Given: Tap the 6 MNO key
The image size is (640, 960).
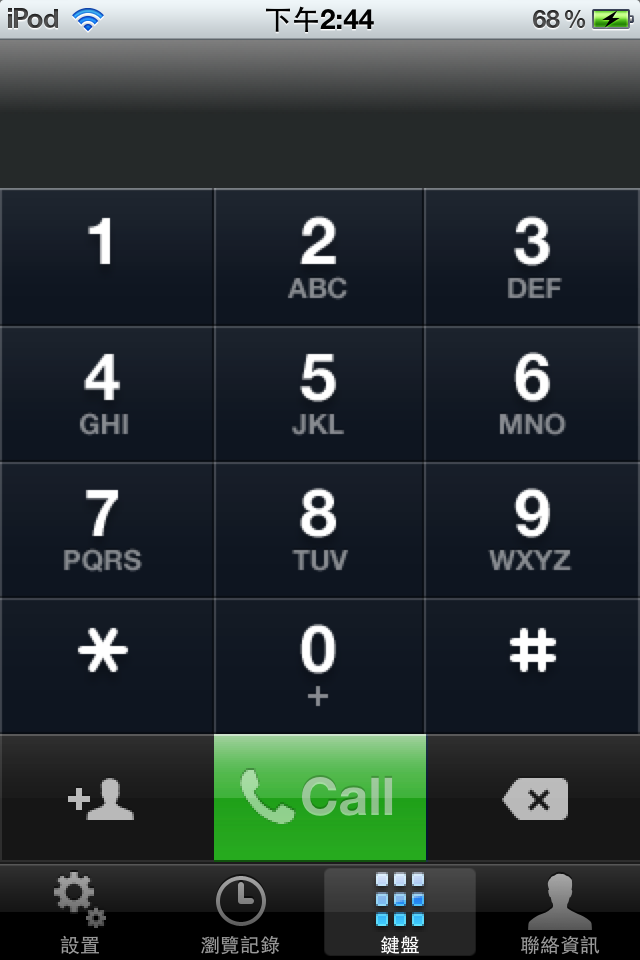Looking at the screenshot, I should point(532,394).
